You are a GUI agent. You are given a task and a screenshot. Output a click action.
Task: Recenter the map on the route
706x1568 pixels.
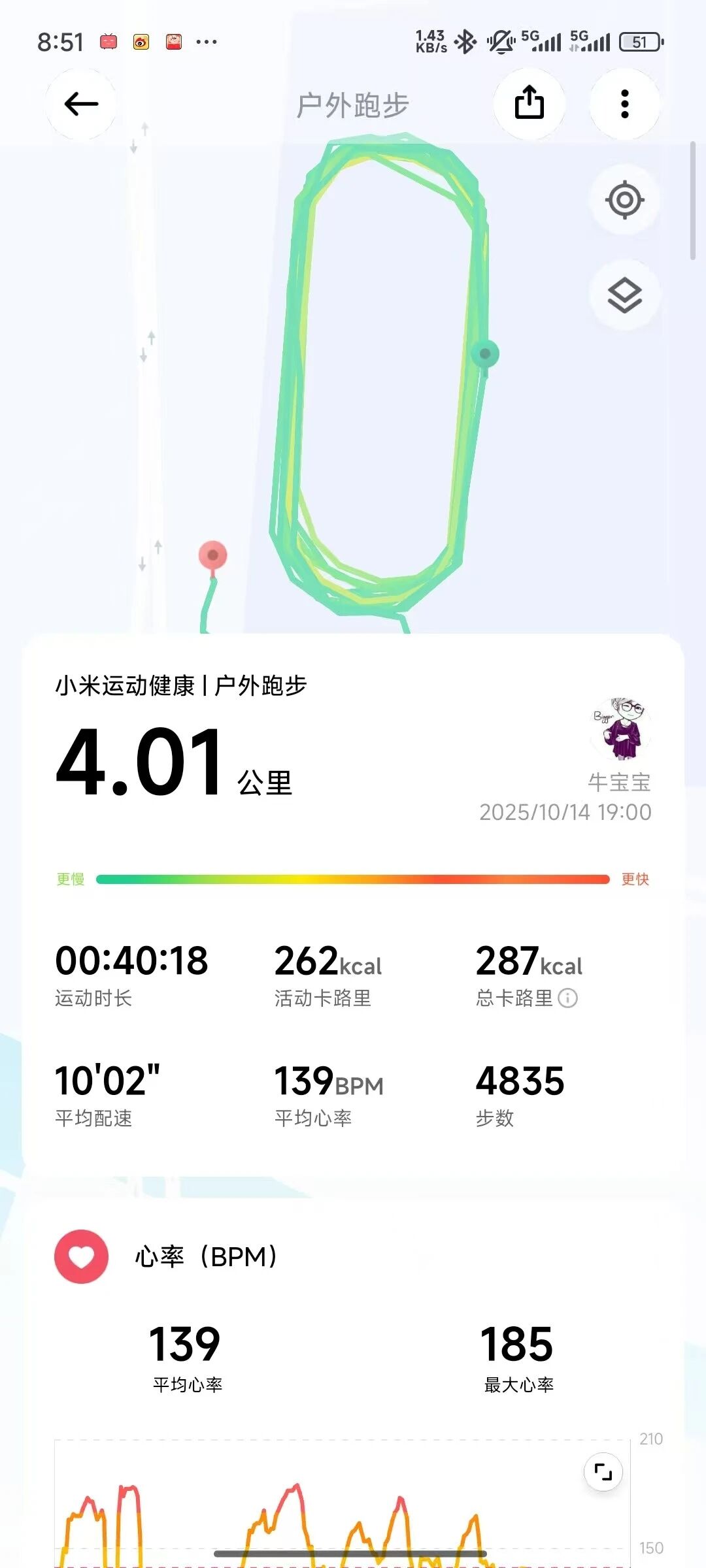point(624,200)
